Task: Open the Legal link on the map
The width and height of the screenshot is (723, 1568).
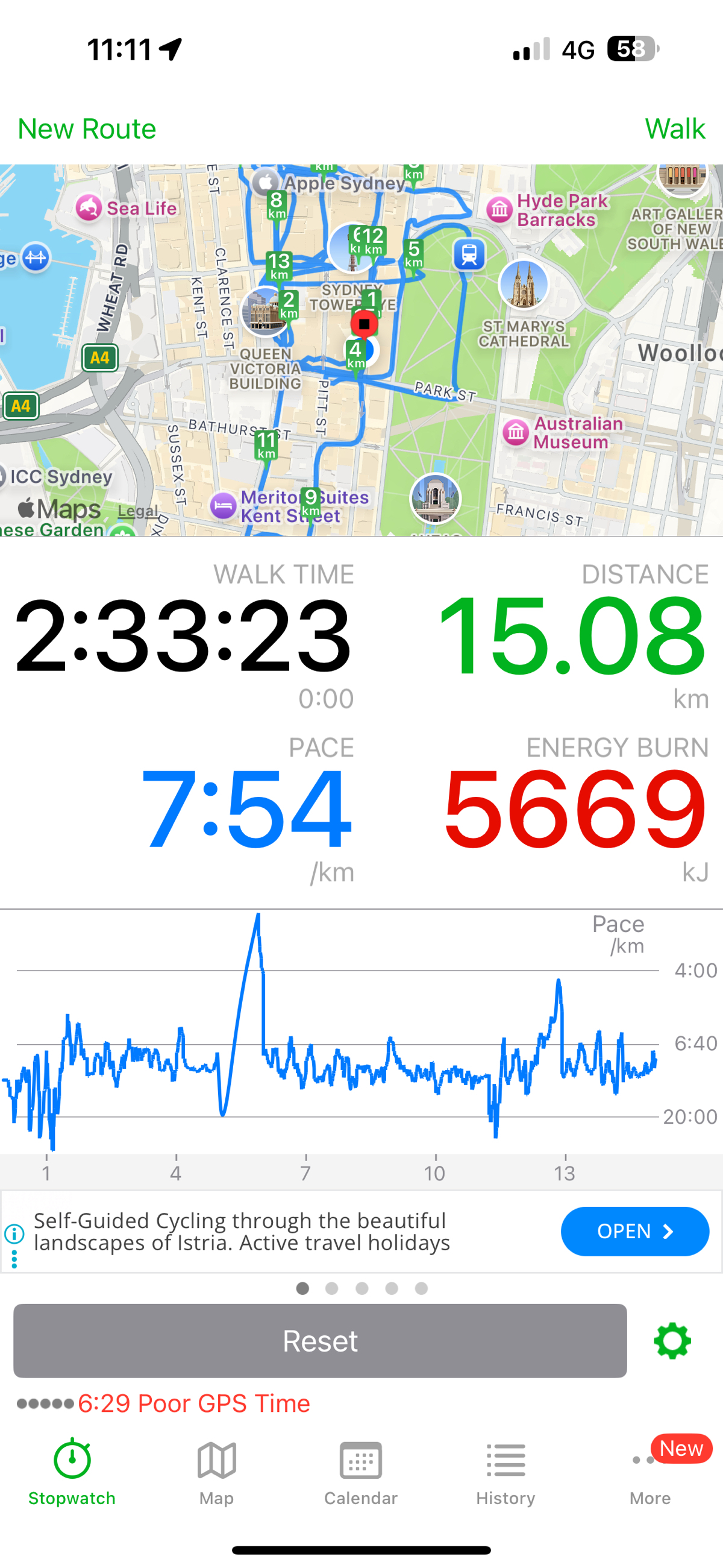Action: (138, 511)
